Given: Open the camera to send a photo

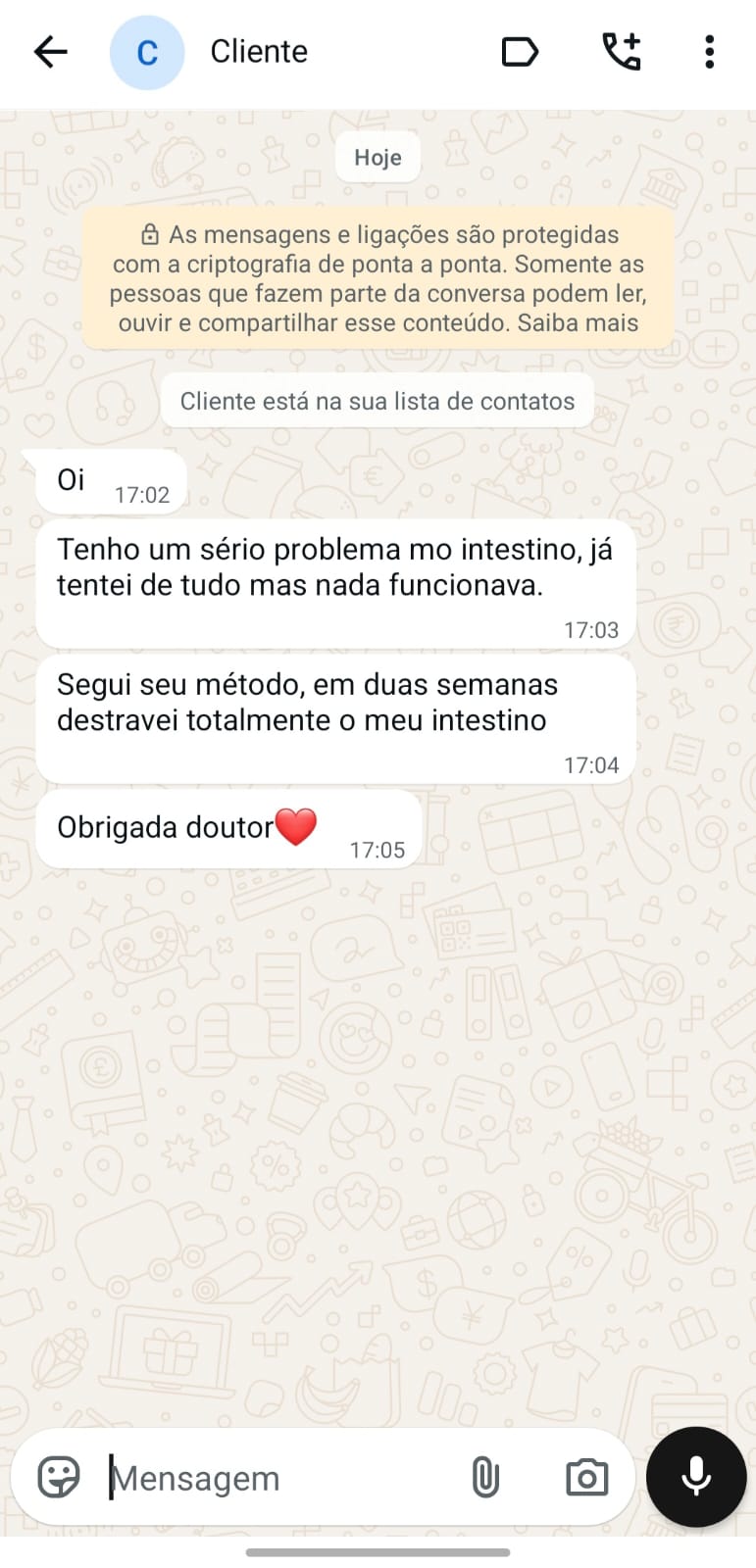Looking at the screenshot, I should 586,1477.
